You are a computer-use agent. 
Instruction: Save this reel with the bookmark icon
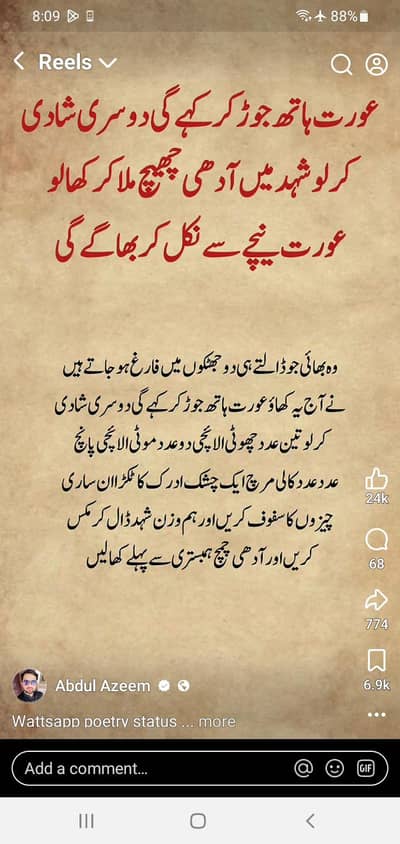376,662
